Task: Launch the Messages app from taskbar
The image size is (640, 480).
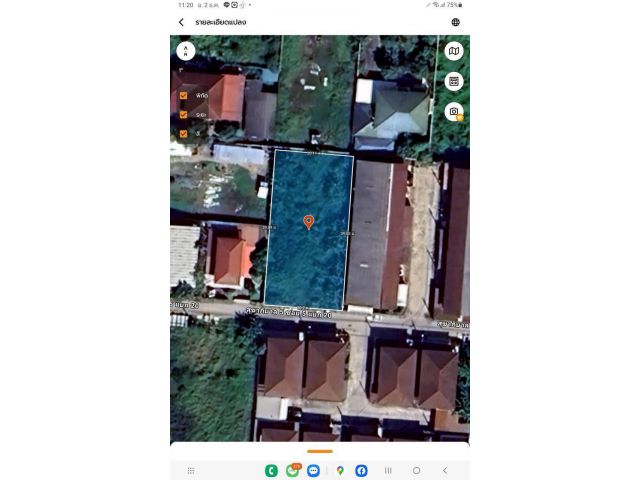Action: point(314,470)
